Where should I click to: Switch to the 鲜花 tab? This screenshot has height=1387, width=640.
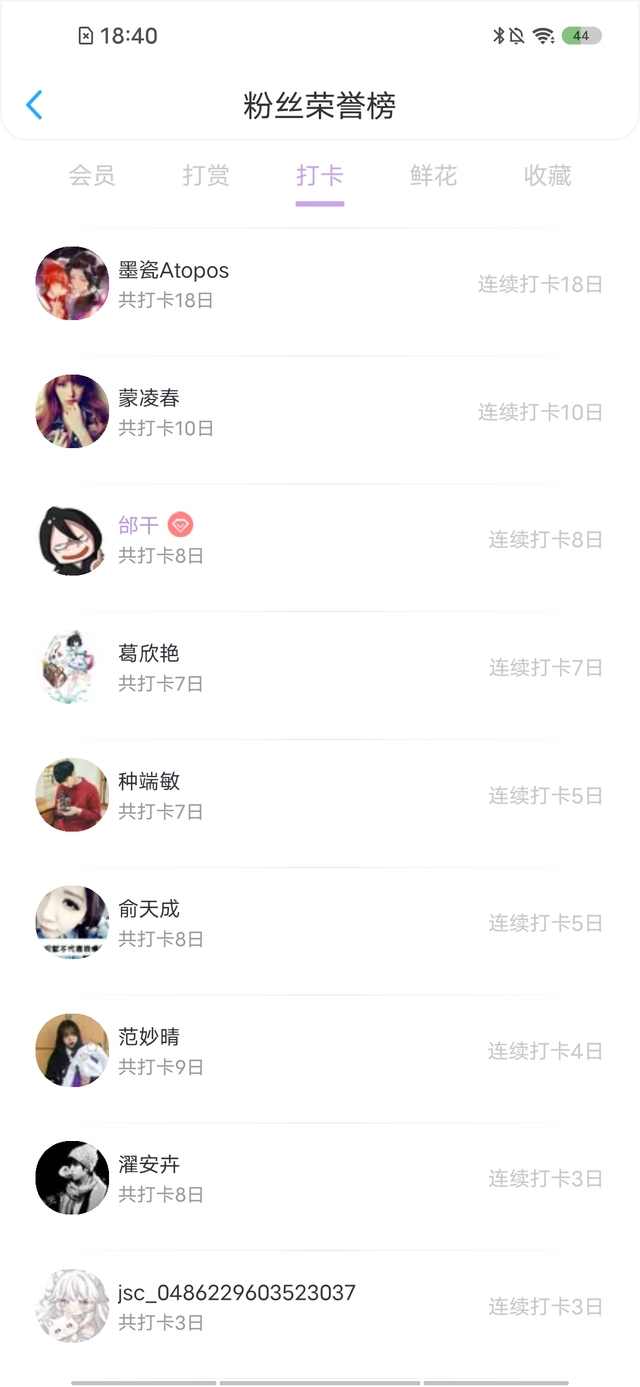(x=433, y=176)
